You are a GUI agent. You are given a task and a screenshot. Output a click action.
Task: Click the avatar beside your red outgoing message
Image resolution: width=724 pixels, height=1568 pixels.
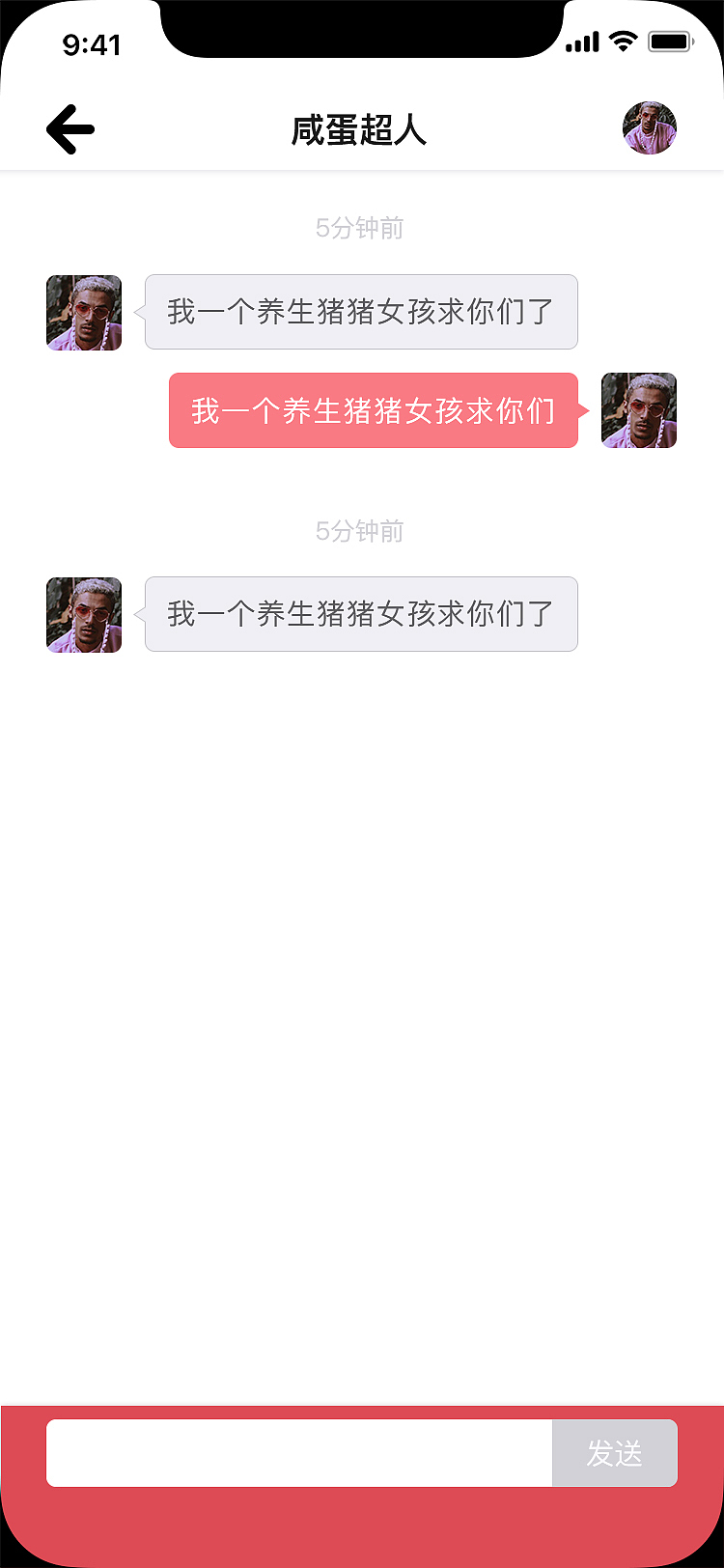point(638,410)
